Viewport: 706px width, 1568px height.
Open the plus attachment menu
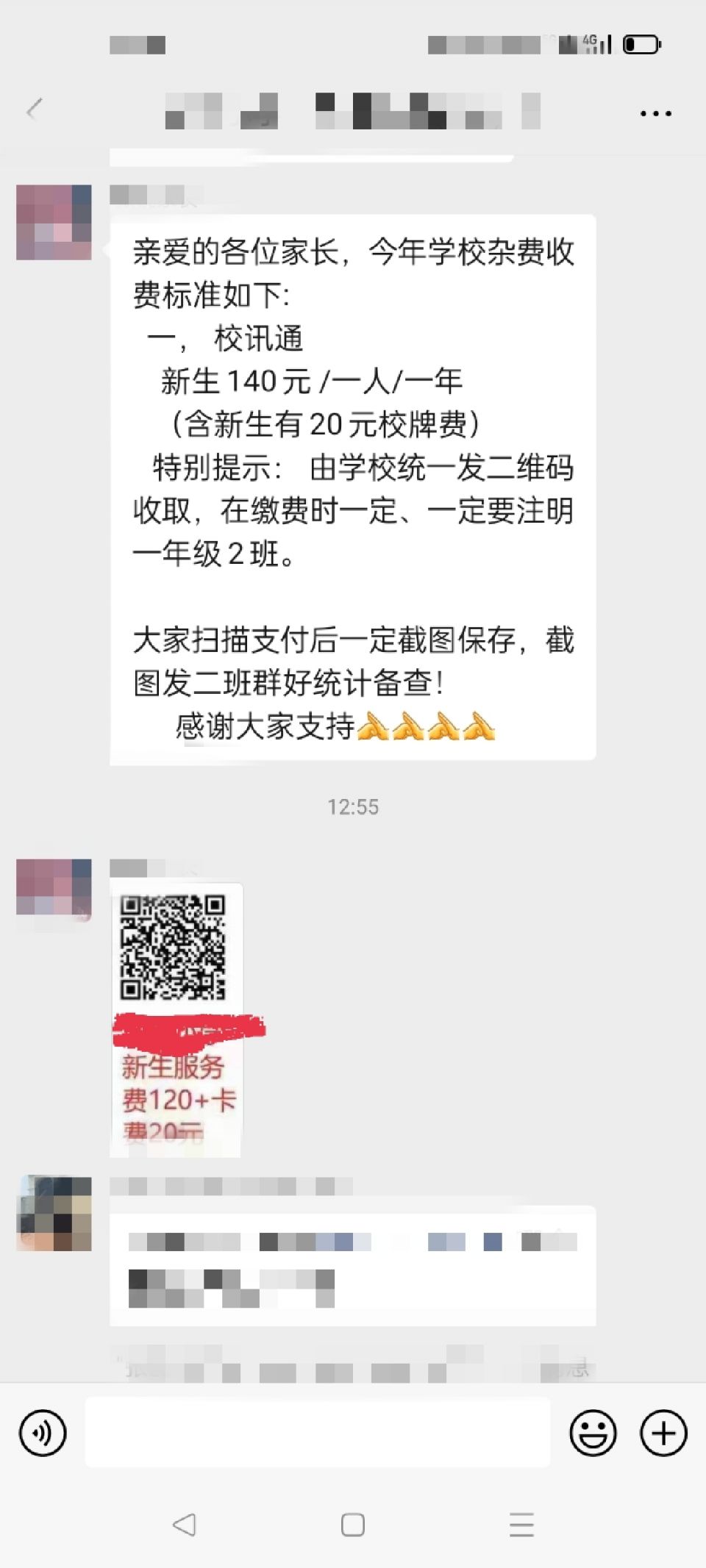coord(663,1433)
